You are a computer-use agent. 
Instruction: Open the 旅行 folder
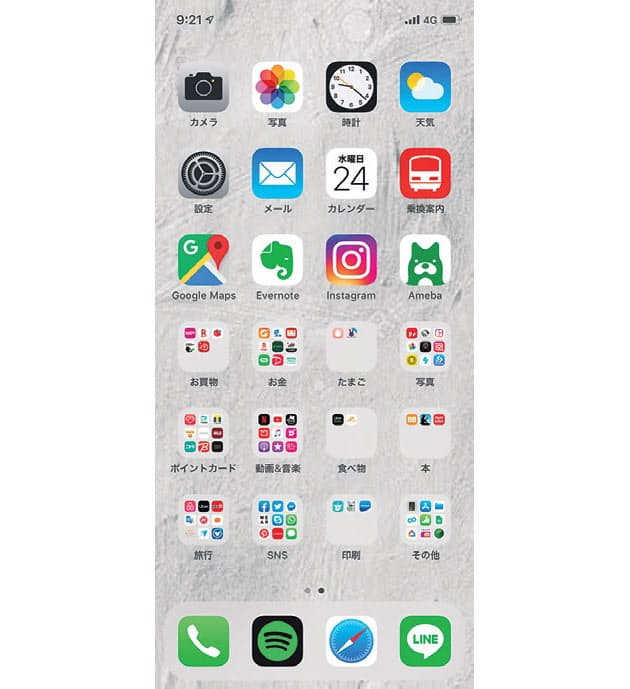[204, 519]
